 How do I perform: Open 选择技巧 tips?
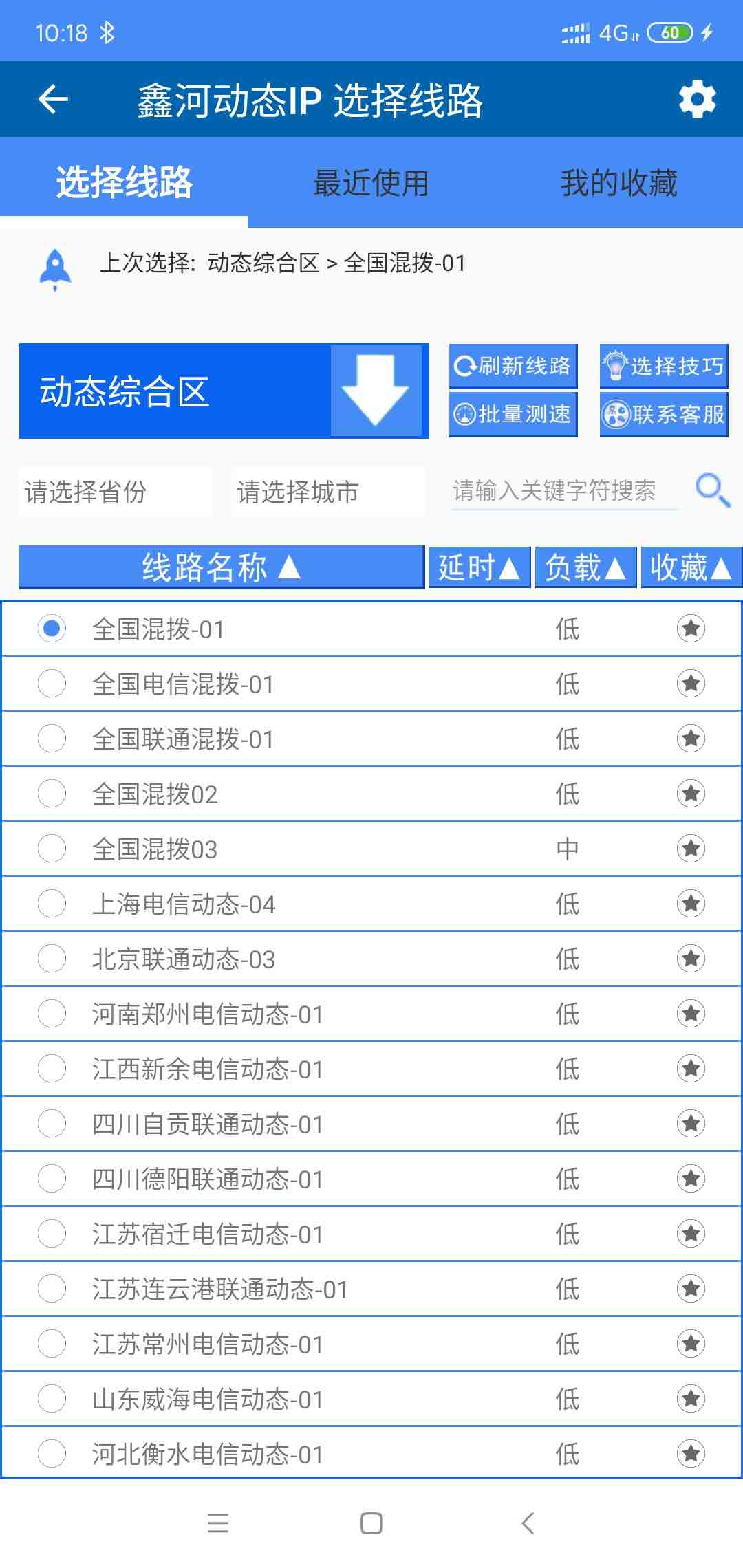pyautogui.click(x=664, y=366)
